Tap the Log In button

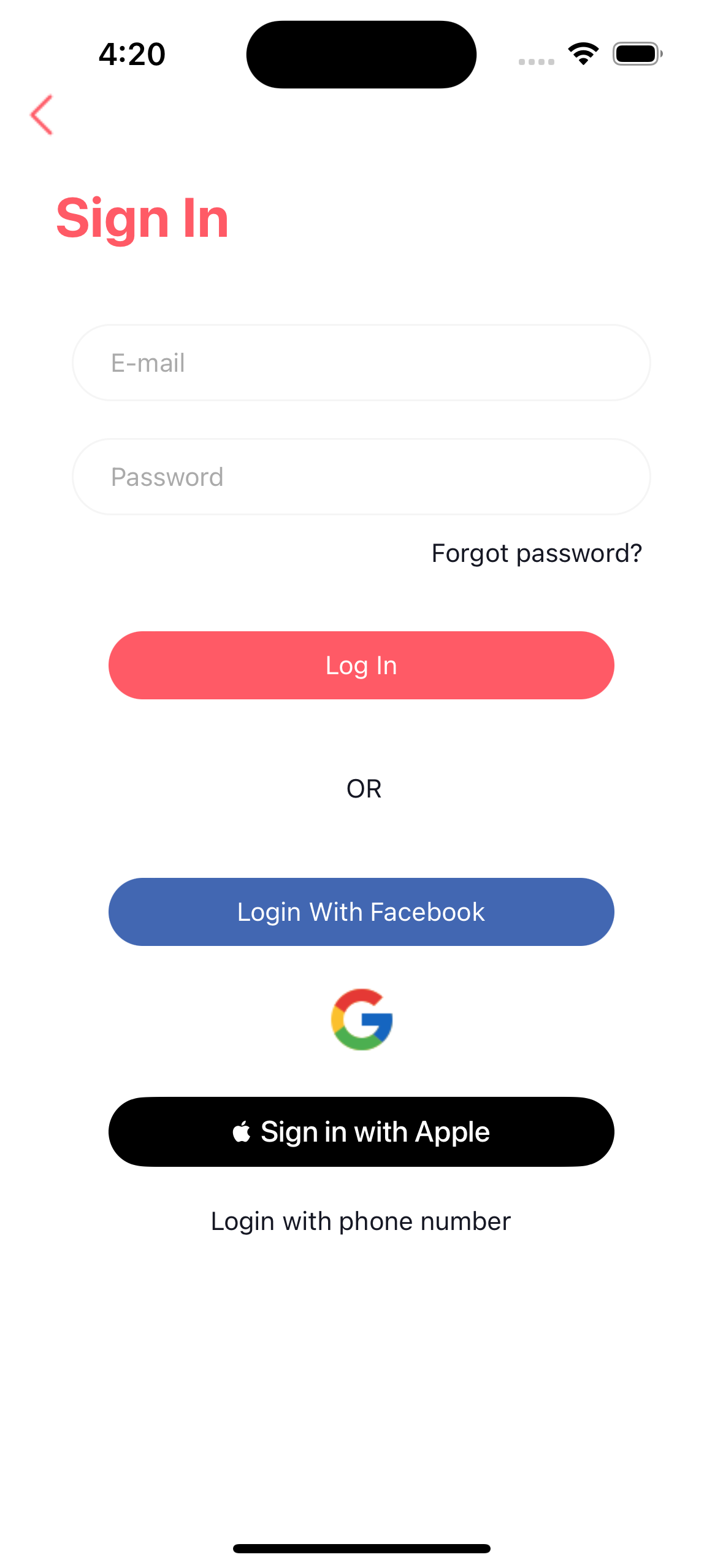(x=361, y=666)
